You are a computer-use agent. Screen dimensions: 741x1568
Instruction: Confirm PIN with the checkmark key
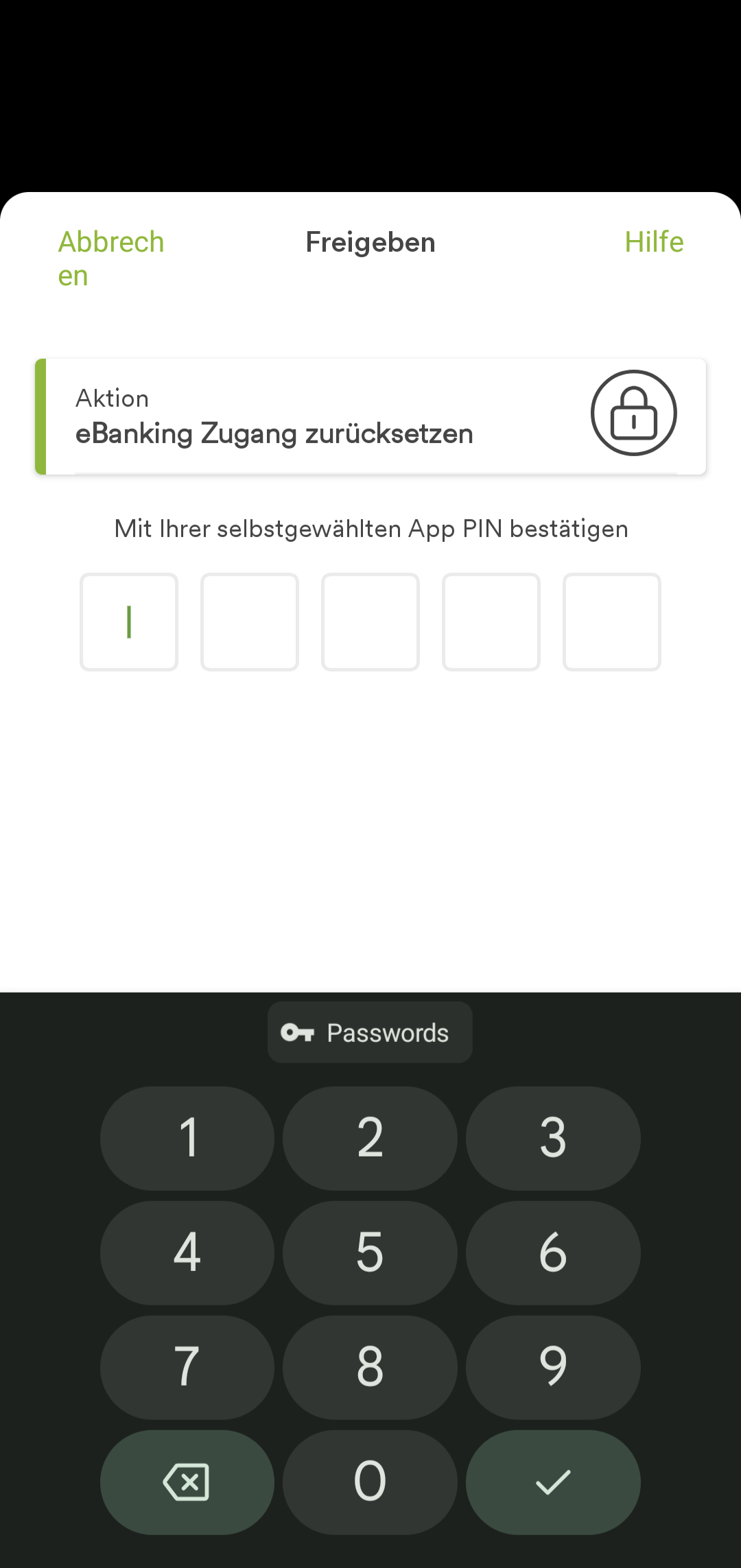(x=553, y=1482)
